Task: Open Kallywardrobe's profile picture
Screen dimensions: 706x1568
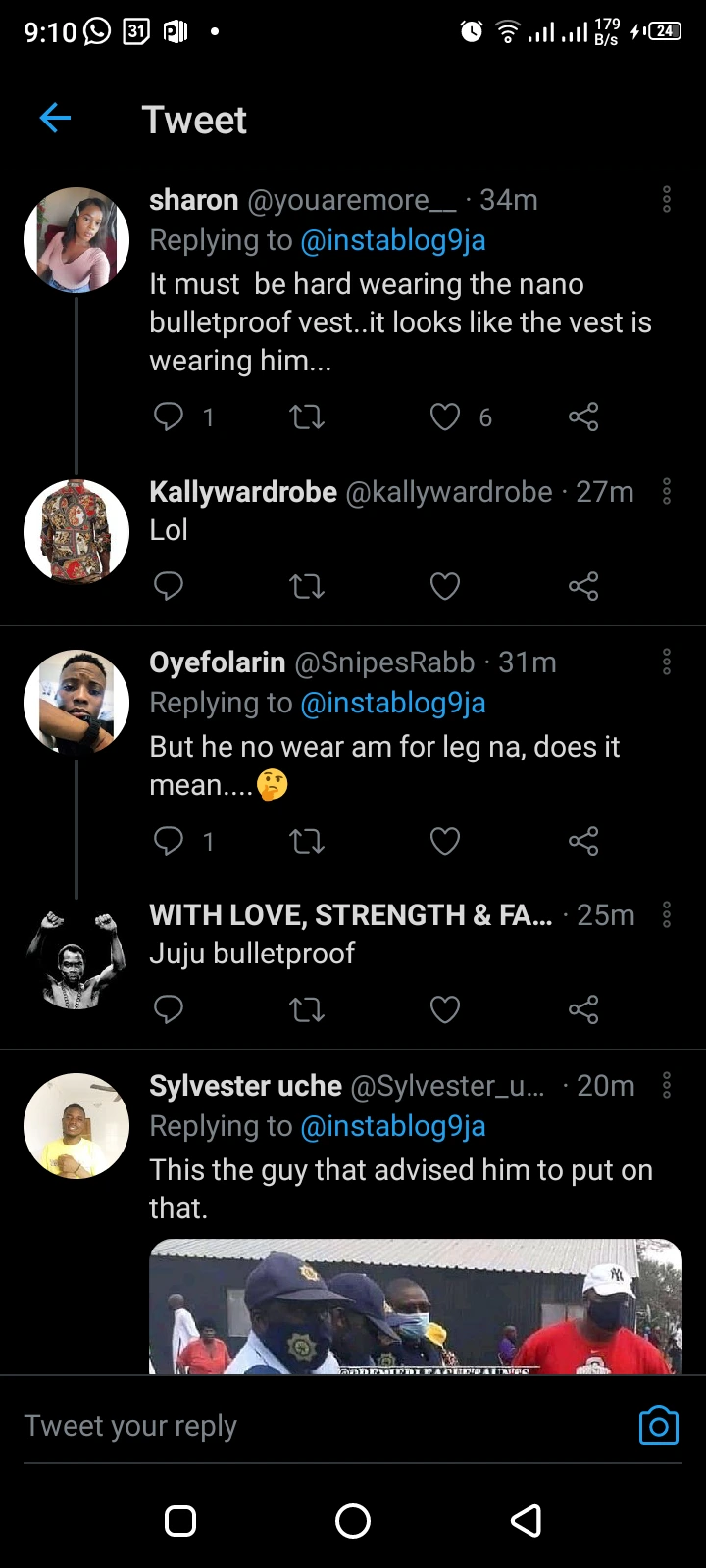Action: pyautogui.click(x=76, y=531)
